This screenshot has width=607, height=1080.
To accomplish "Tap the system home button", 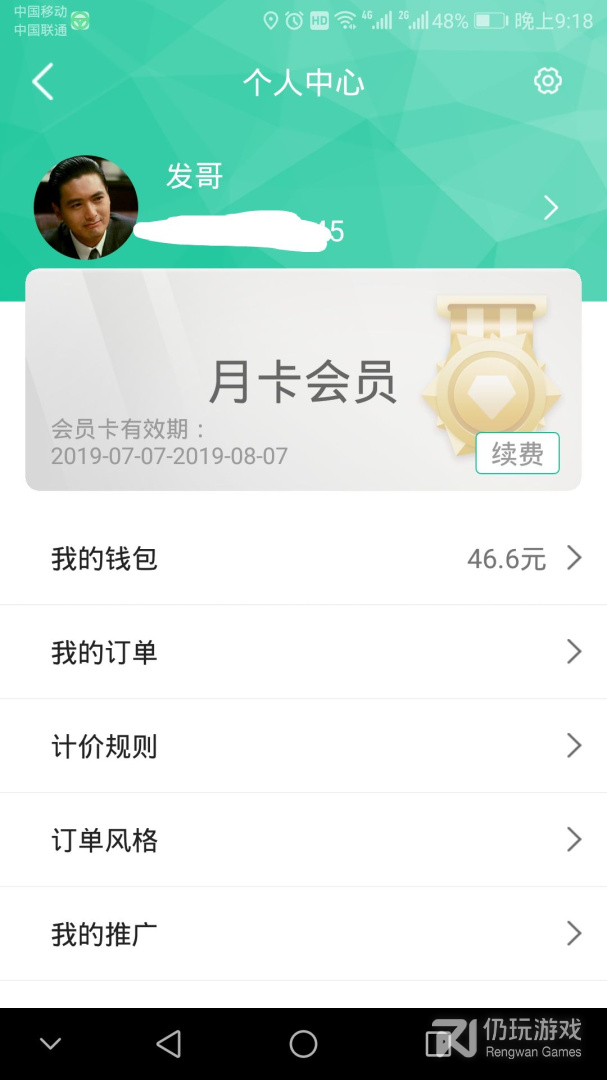I will pos(303,1044).
